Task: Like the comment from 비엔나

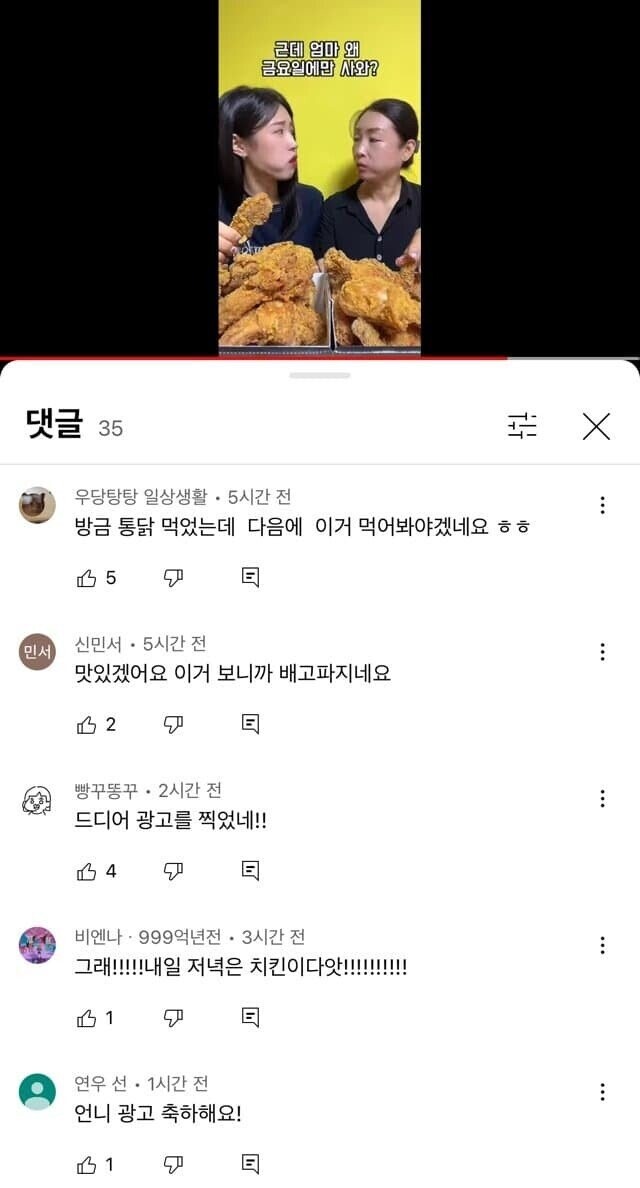Action: click(x=87, y=1018)
